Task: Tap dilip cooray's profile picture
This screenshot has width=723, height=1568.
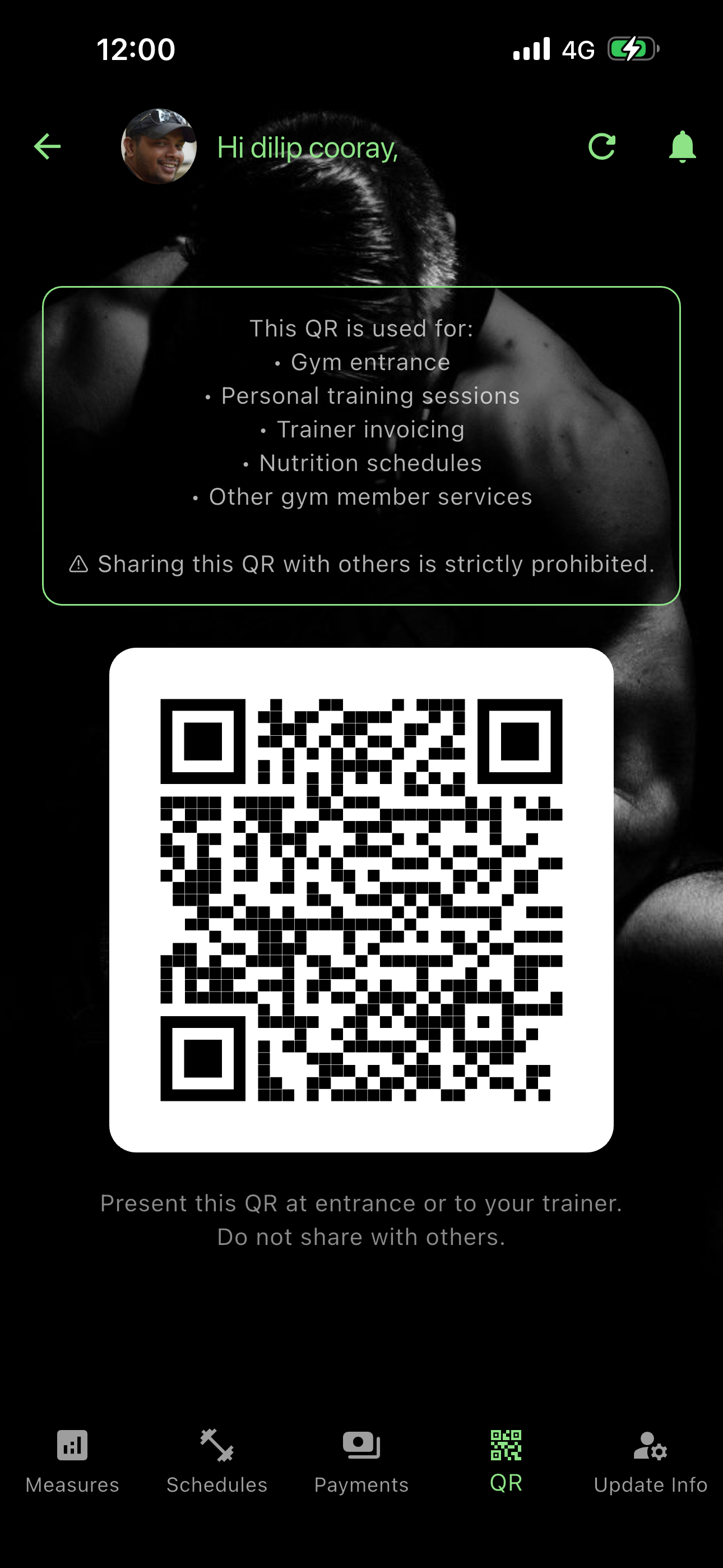Action: click(159, 147)
